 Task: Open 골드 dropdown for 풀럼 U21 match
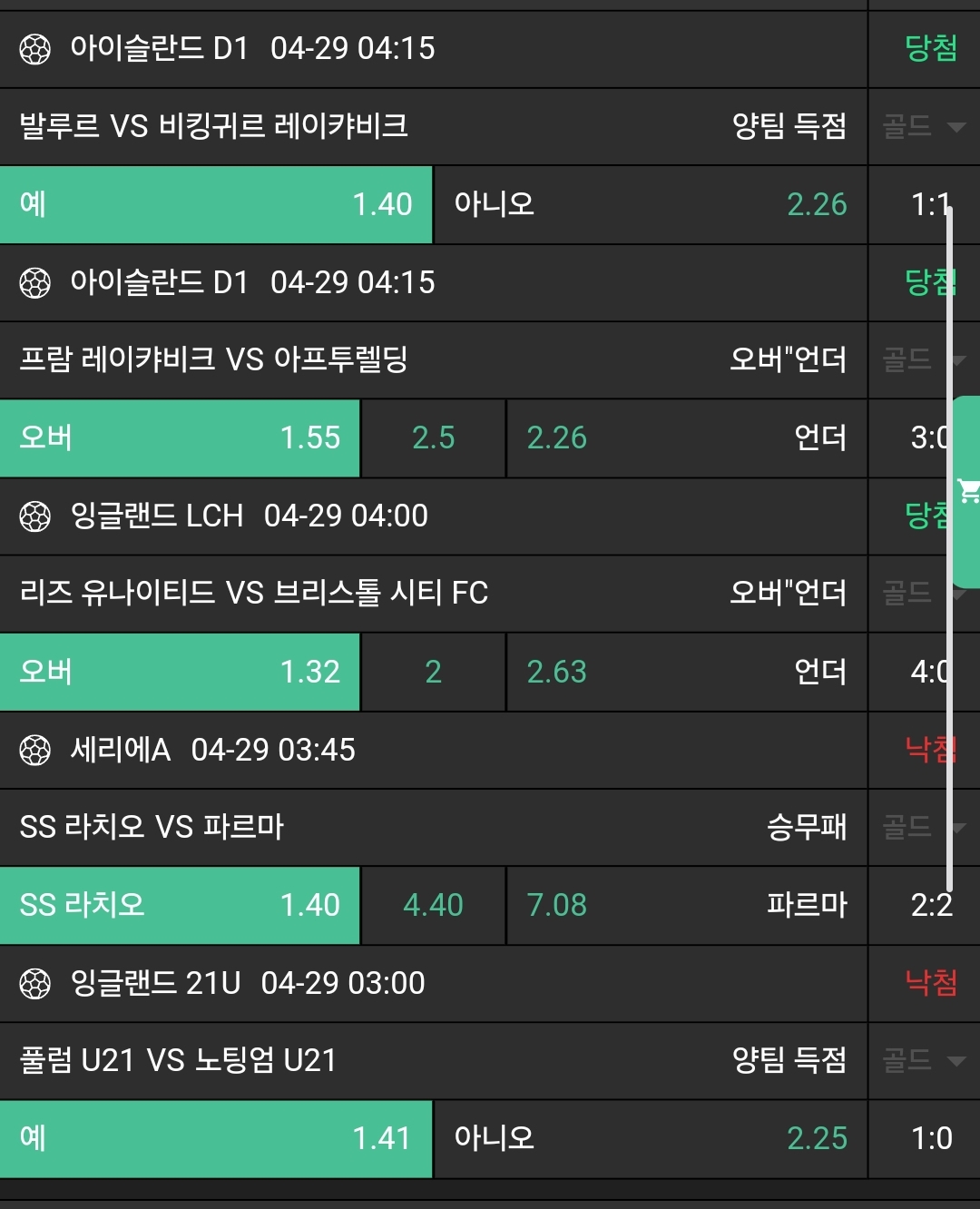(x=923, y=1060)
